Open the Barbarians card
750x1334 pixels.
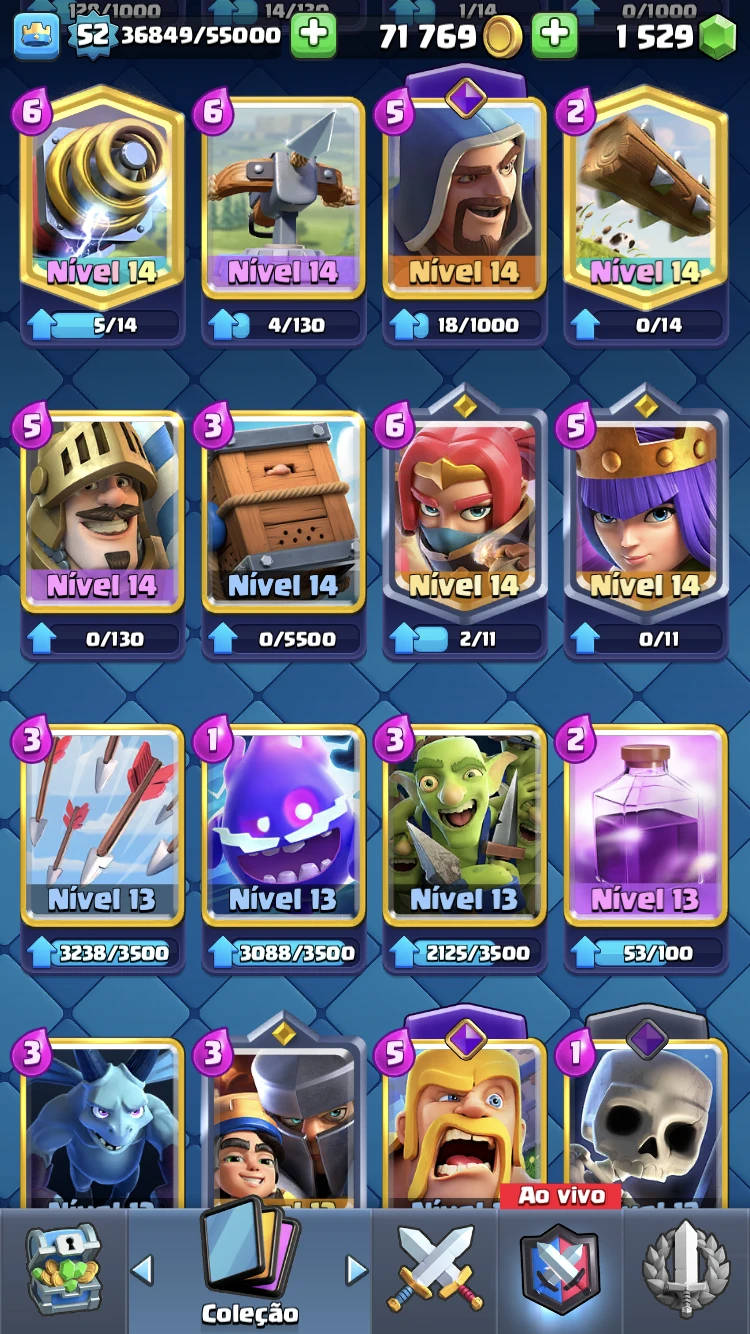pyautogui.click(x=464, y=1125)
